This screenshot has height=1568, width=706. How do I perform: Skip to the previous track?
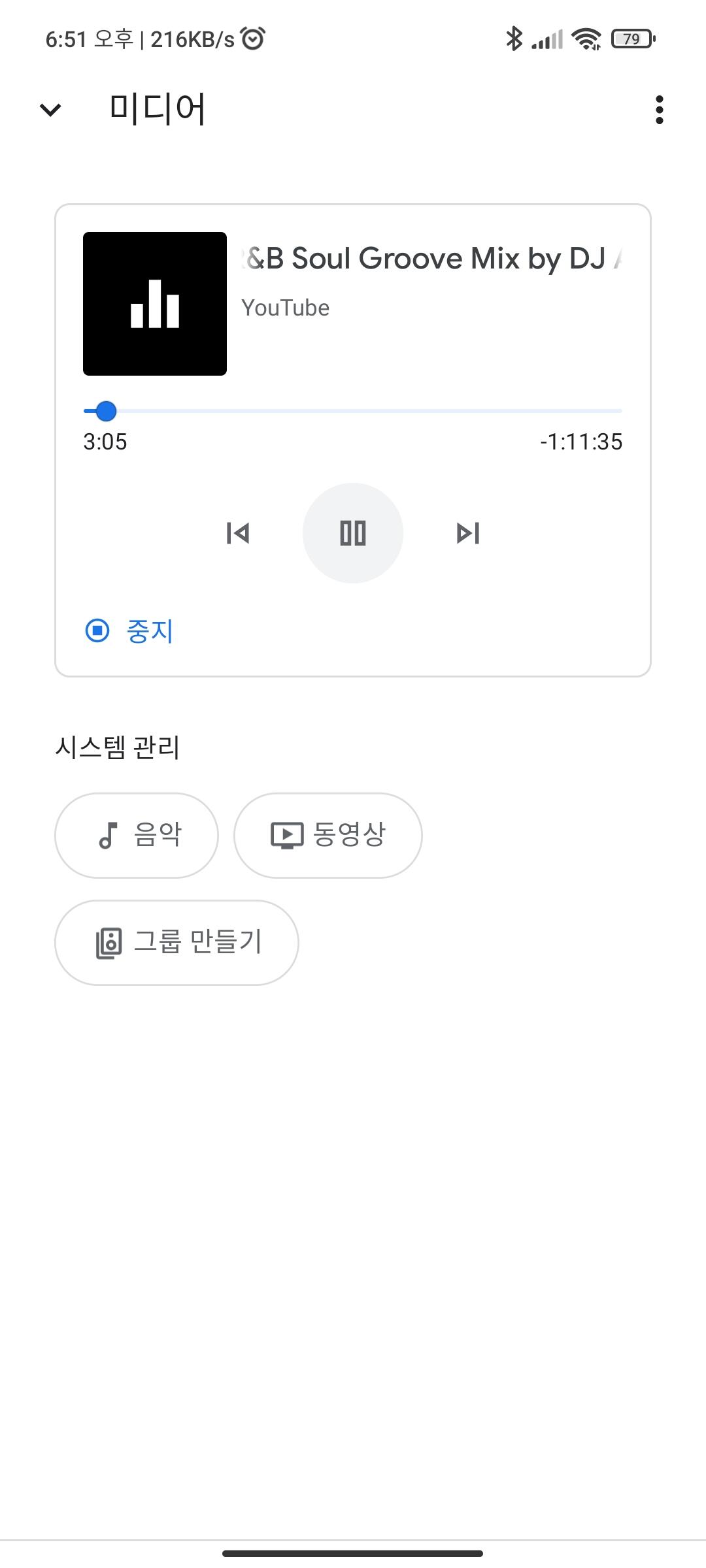[238, 533]
